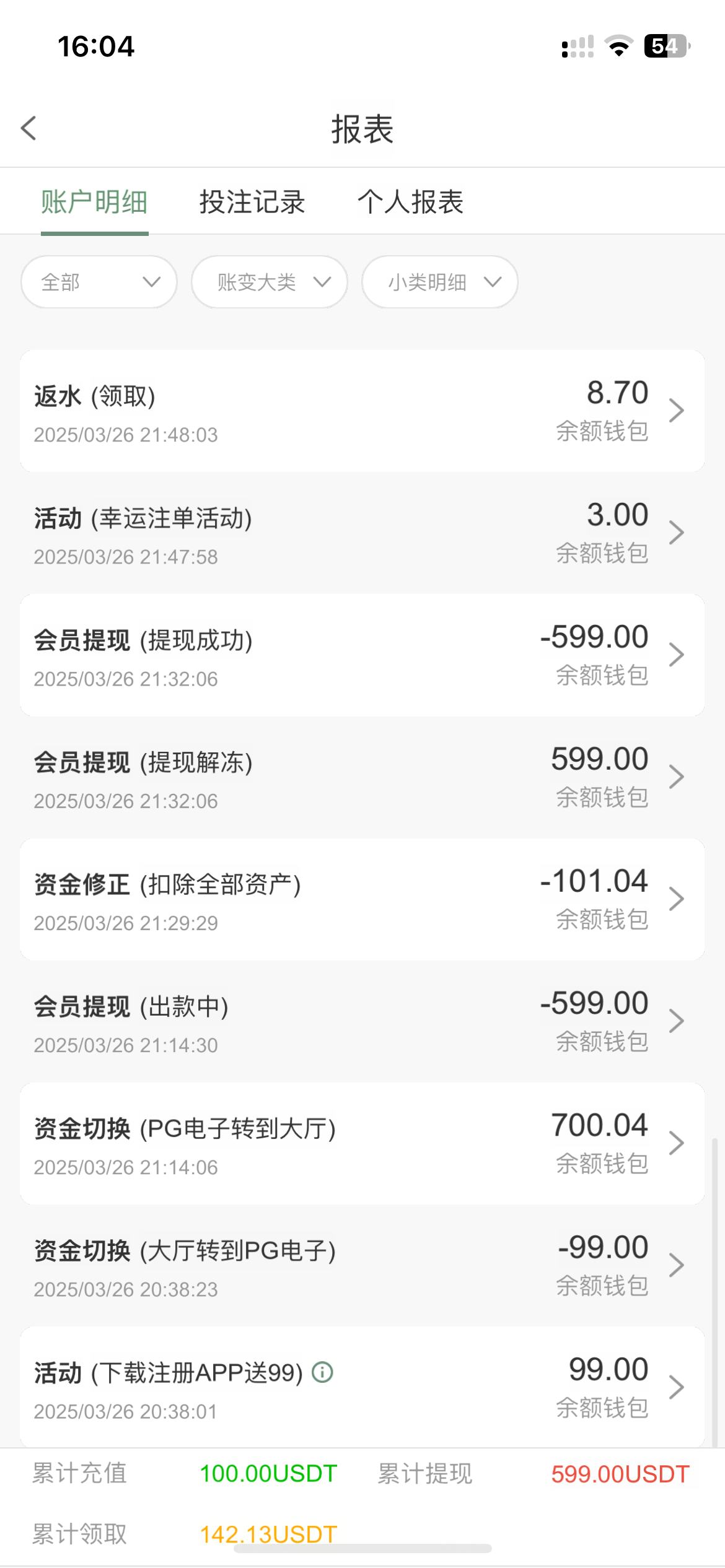The image size is (725, 1568).
Task: Tap info icon beside 下载注册APP送99
Action: coord(322,1372)
